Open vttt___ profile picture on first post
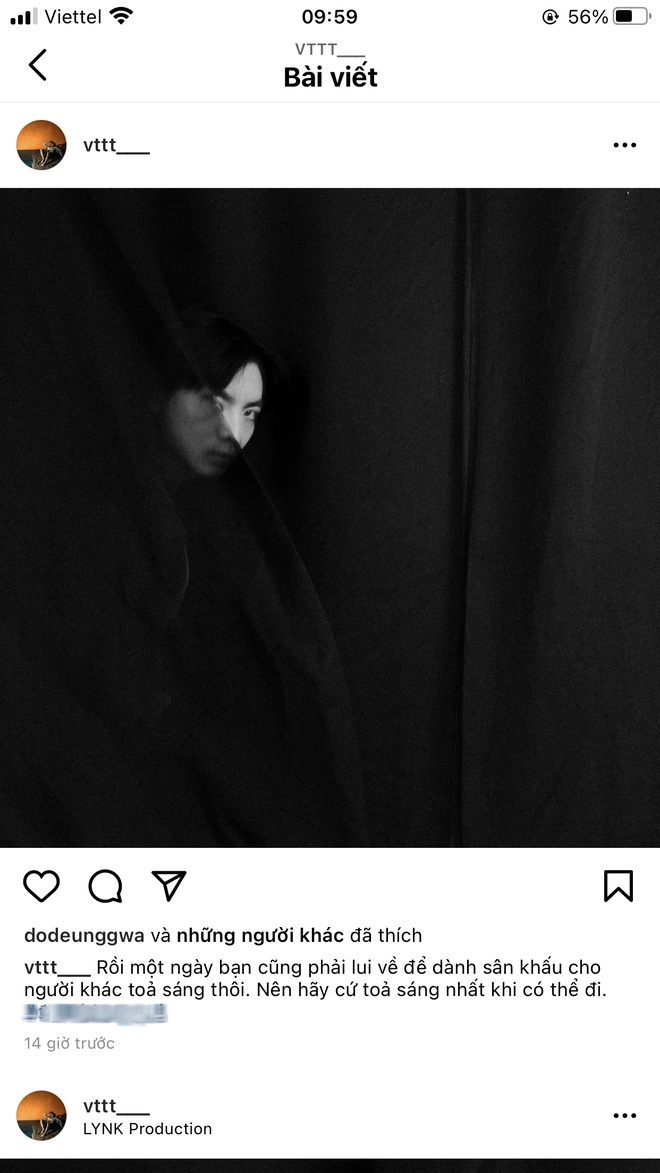Image resolution: width=660 pixels, height=1173 pixels. pyautogui.click(x=41, y=145)
